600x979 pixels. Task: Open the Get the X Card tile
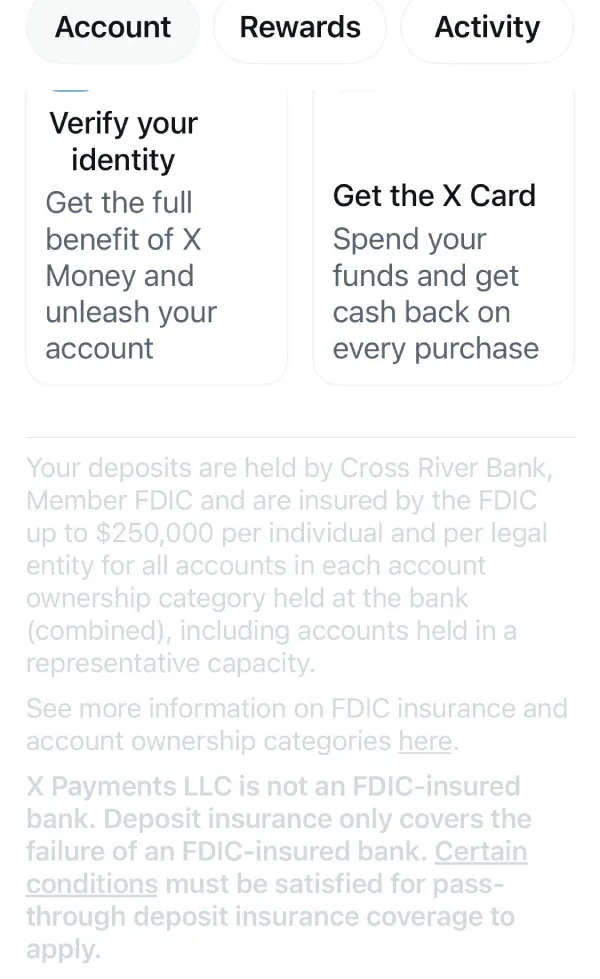tap(443, 270)
